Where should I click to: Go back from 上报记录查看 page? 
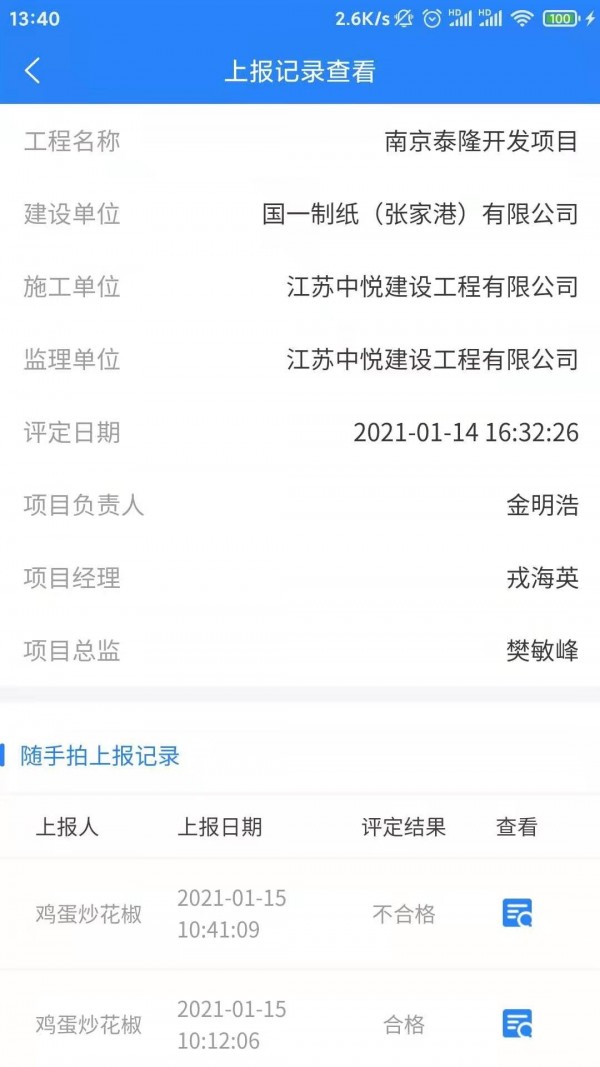click(x=33, y=71)
